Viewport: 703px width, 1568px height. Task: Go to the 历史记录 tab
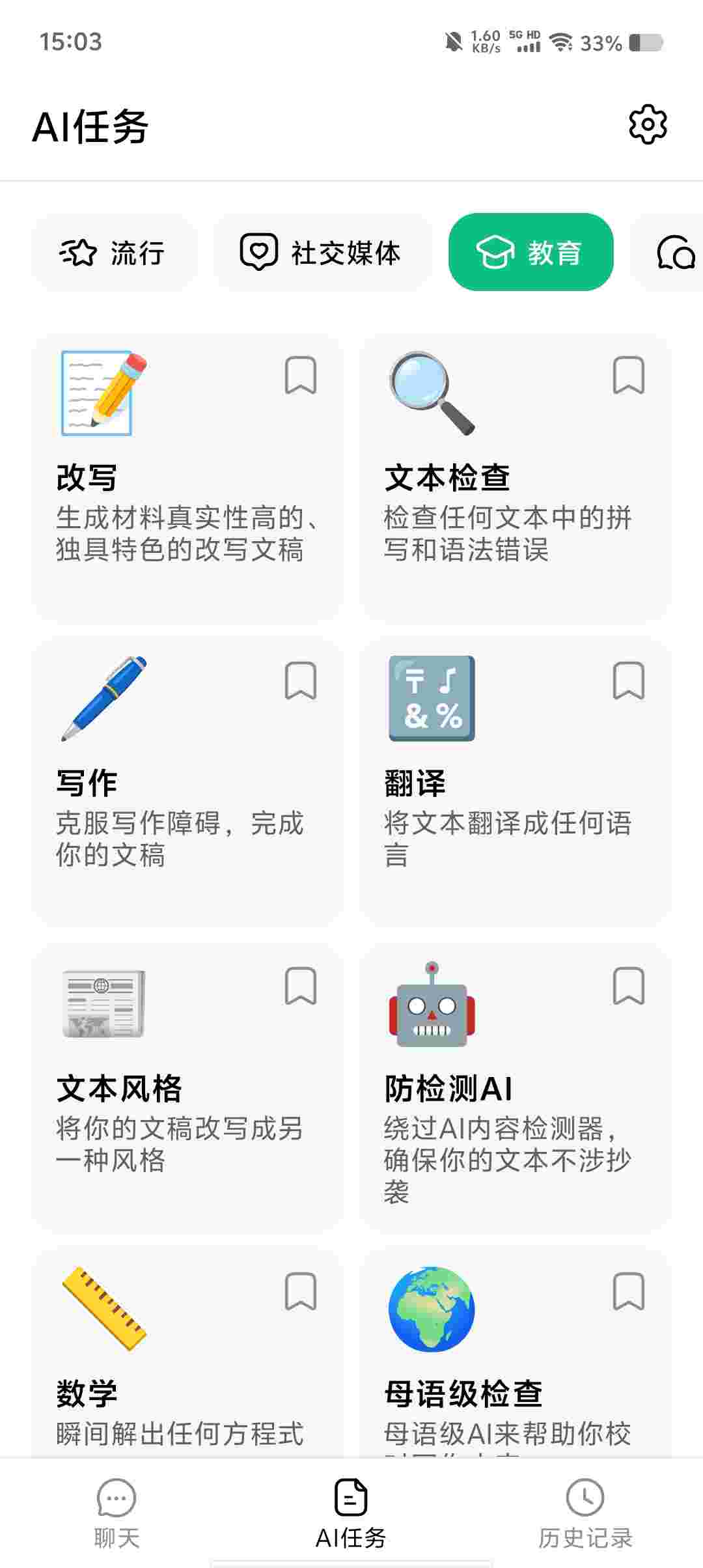585,1513
